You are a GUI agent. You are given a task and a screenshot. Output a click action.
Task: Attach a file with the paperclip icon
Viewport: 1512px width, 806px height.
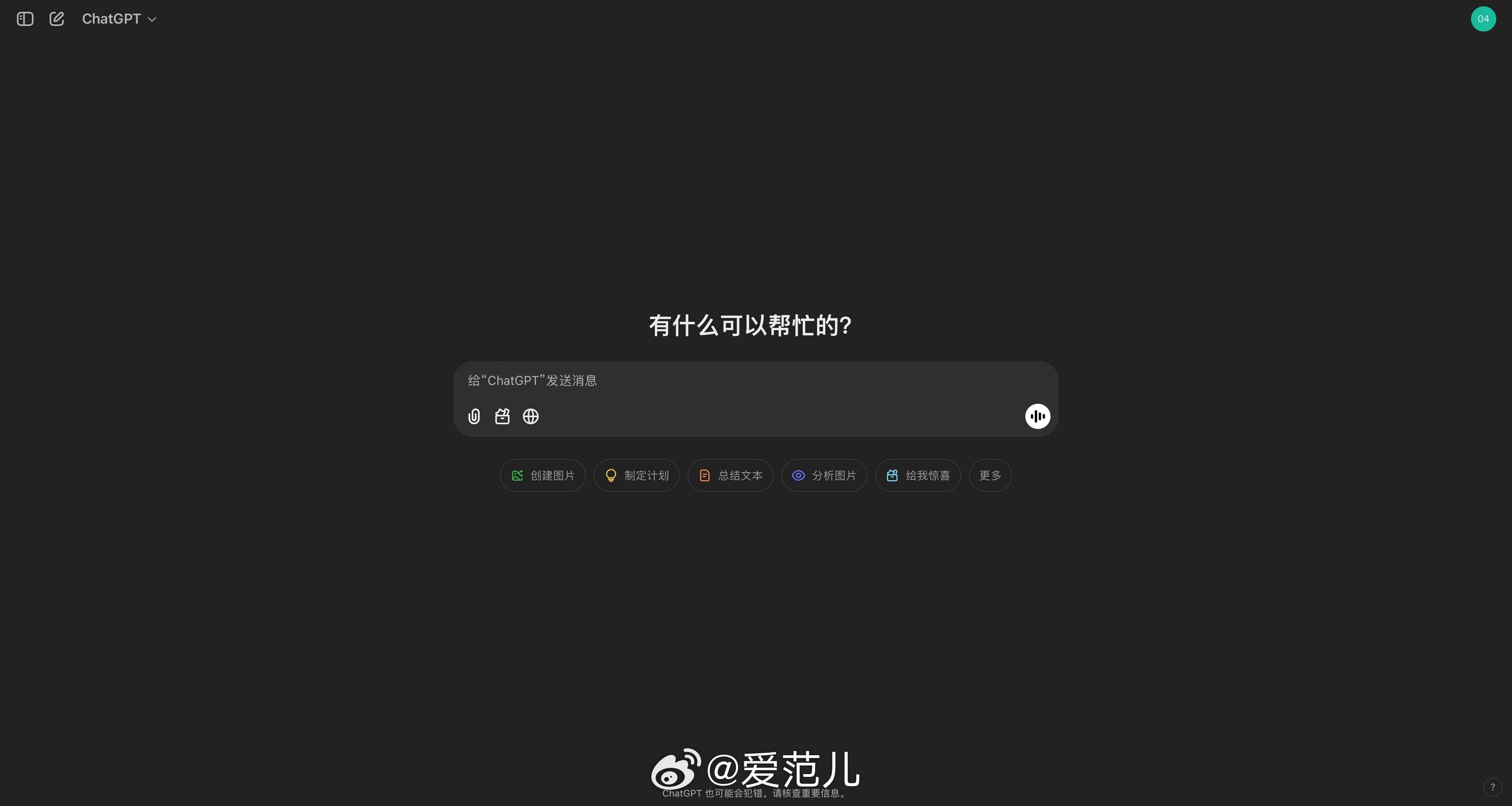[474, 416]
